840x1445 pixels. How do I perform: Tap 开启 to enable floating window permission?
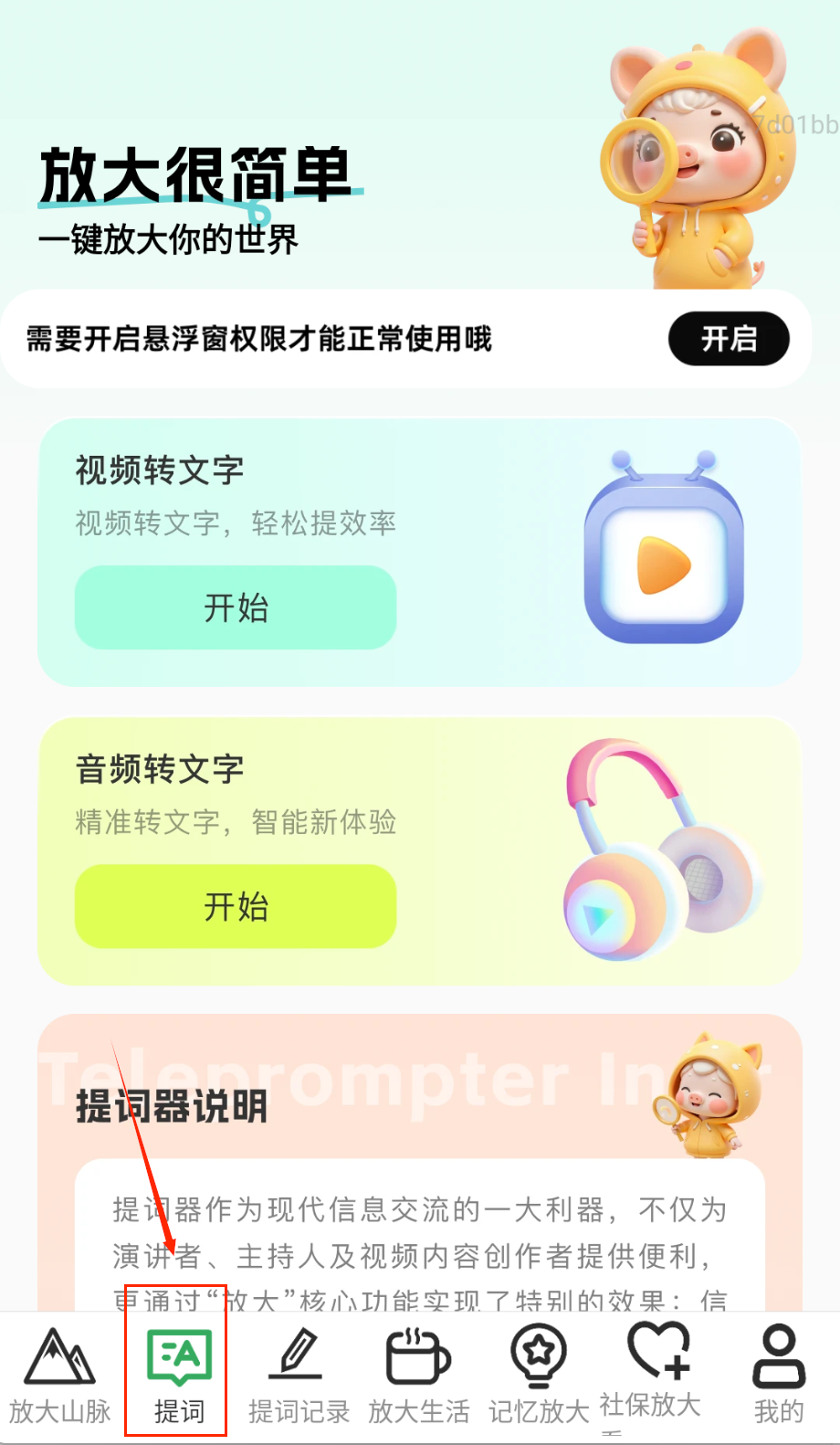(728, 339)
